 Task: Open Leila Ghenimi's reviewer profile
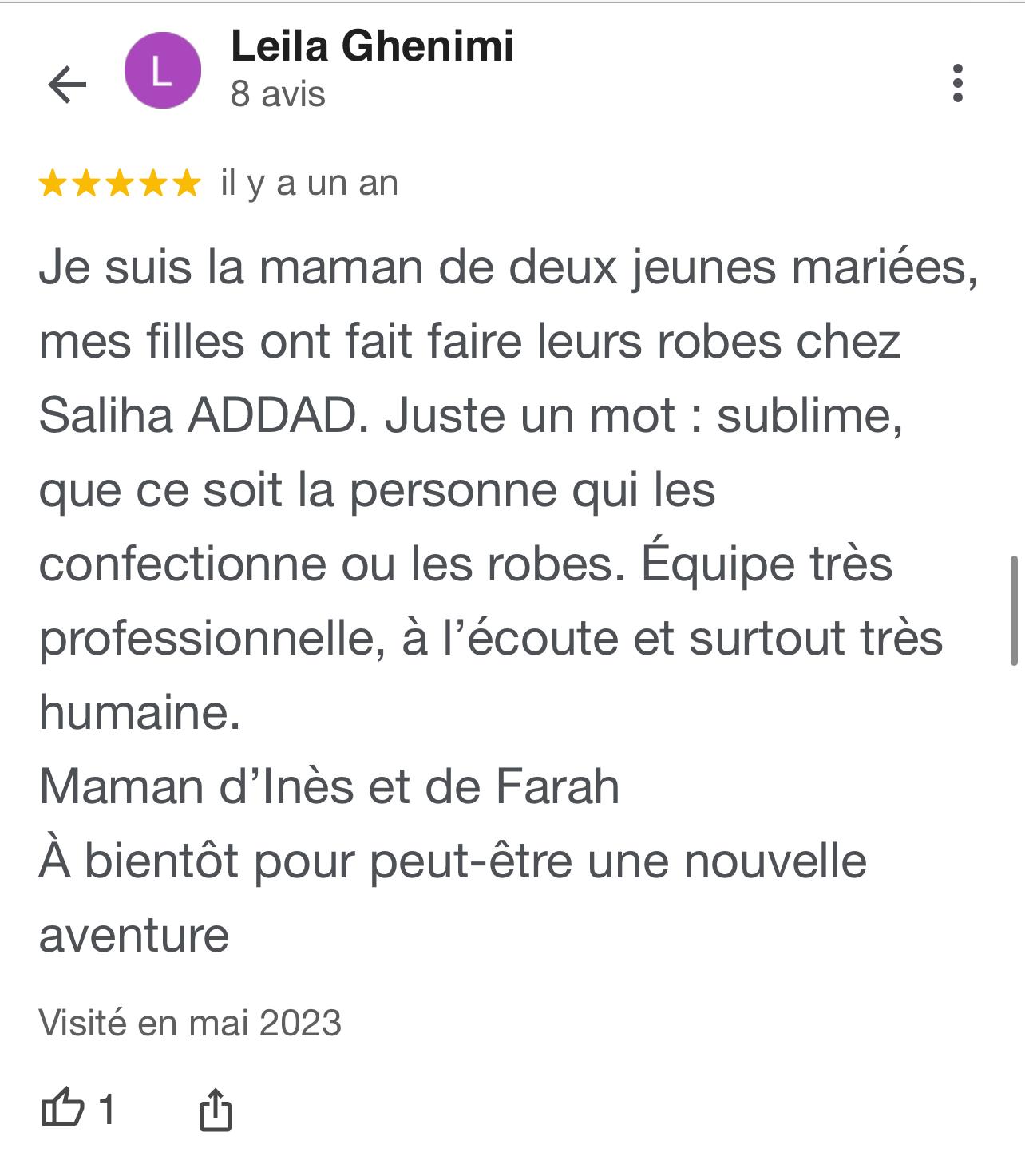(x=372, y=46)
